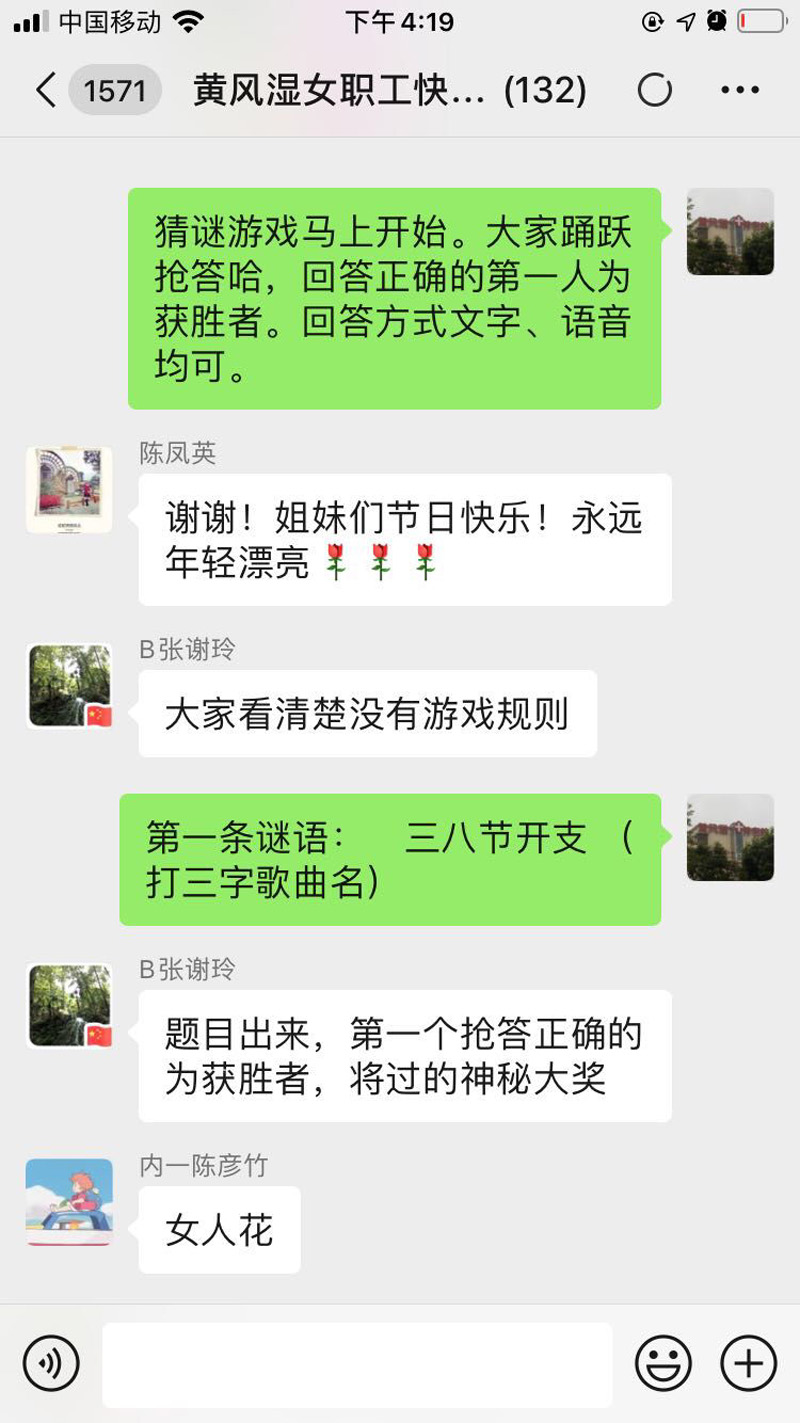This screenshot has width=800, height=1423.
Task: View 陈凤英's profile avatar
Action: (x=69, y=490)
